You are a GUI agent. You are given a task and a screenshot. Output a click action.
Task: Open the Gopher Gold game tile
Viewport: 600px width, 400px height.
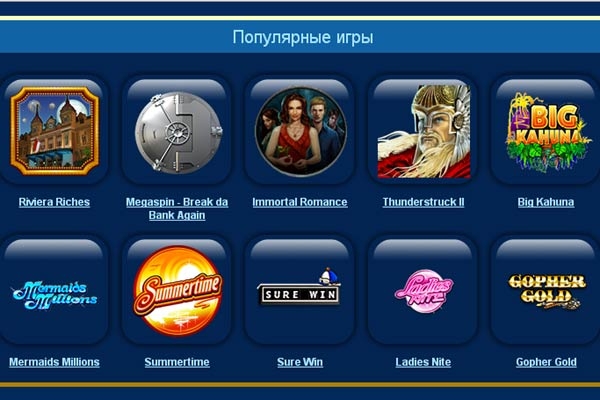tap(545, 290)
